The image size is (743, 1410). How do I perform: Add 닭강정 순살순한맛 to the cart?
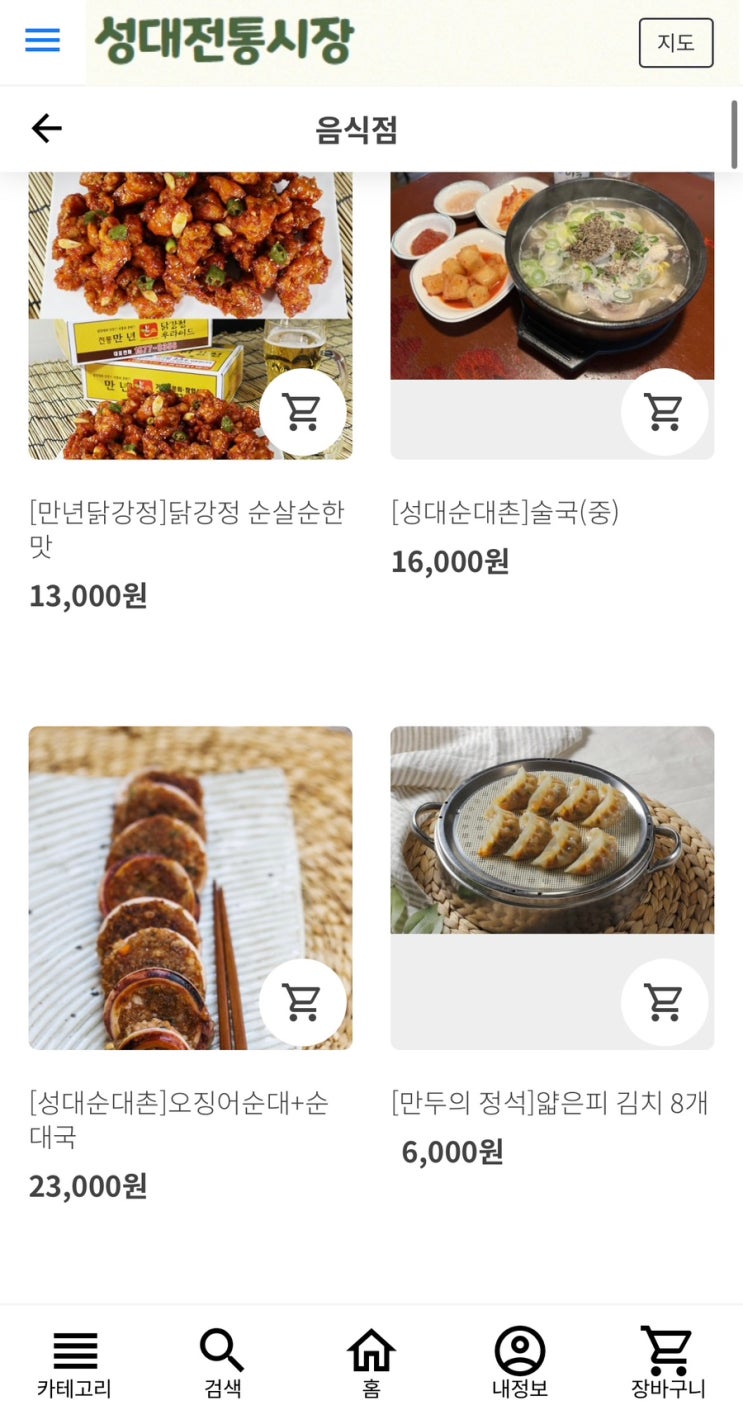click(302, 411)
